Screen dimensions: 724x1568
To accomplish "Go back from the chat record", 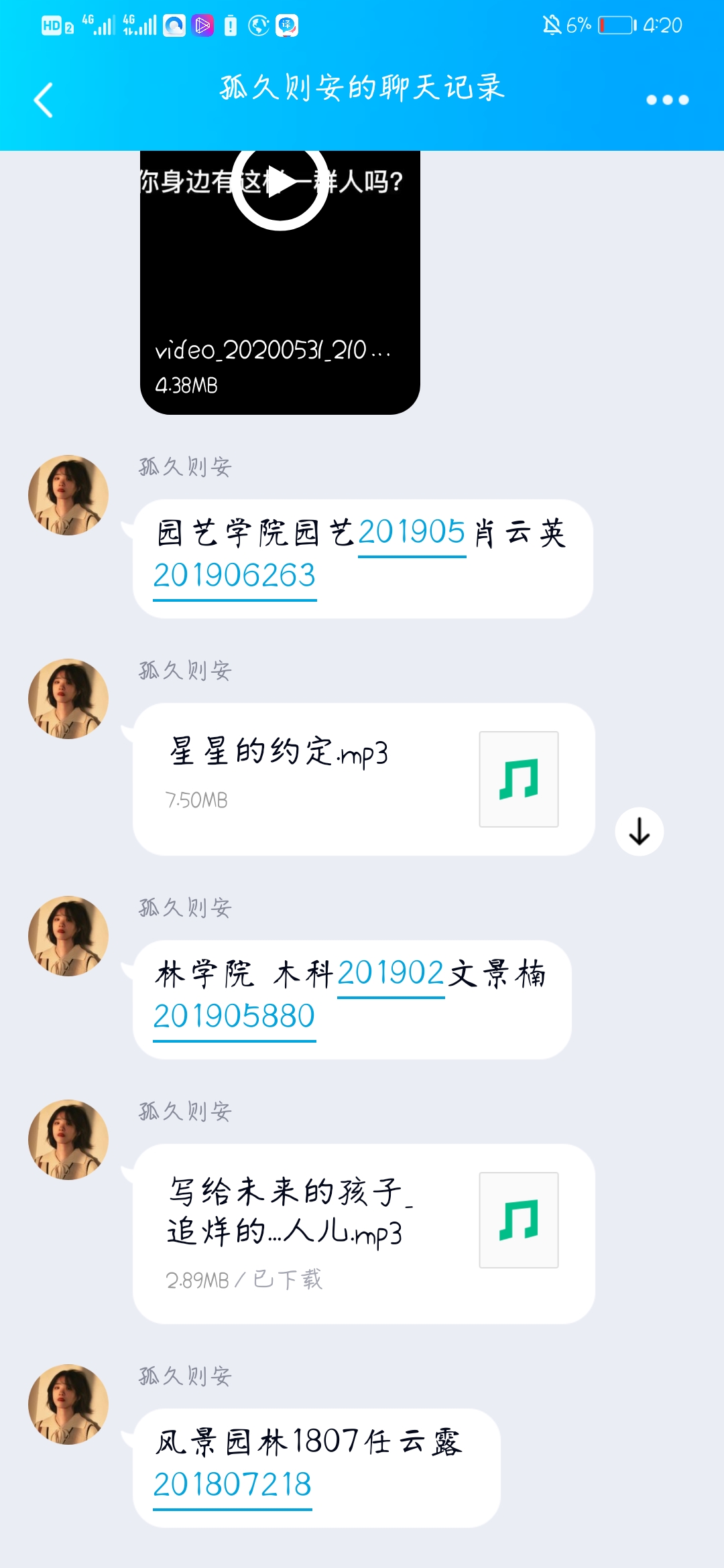I will click(x=44, y=101).
